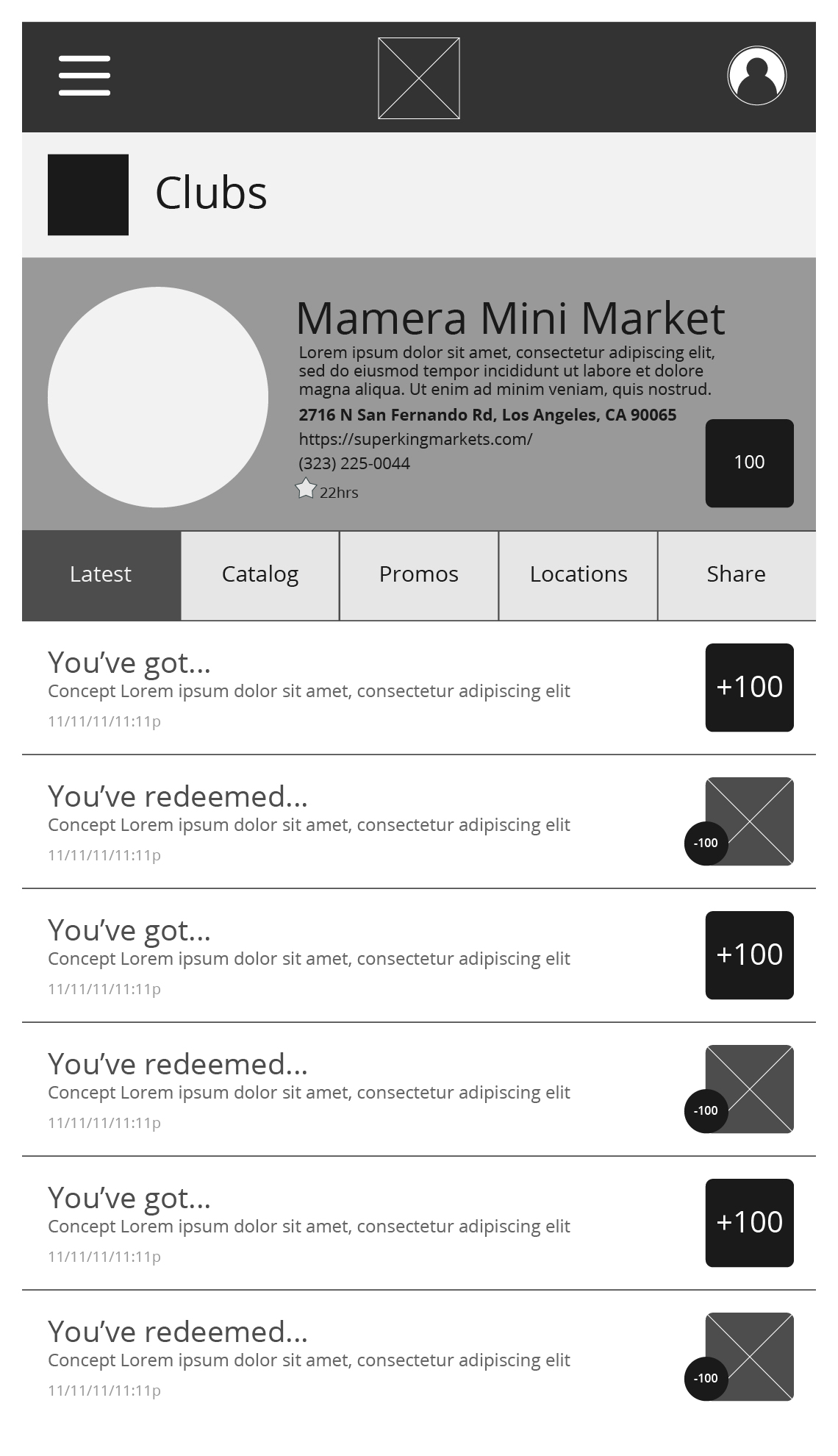Open the superkingmarkets.com website link

pos(415,439)
